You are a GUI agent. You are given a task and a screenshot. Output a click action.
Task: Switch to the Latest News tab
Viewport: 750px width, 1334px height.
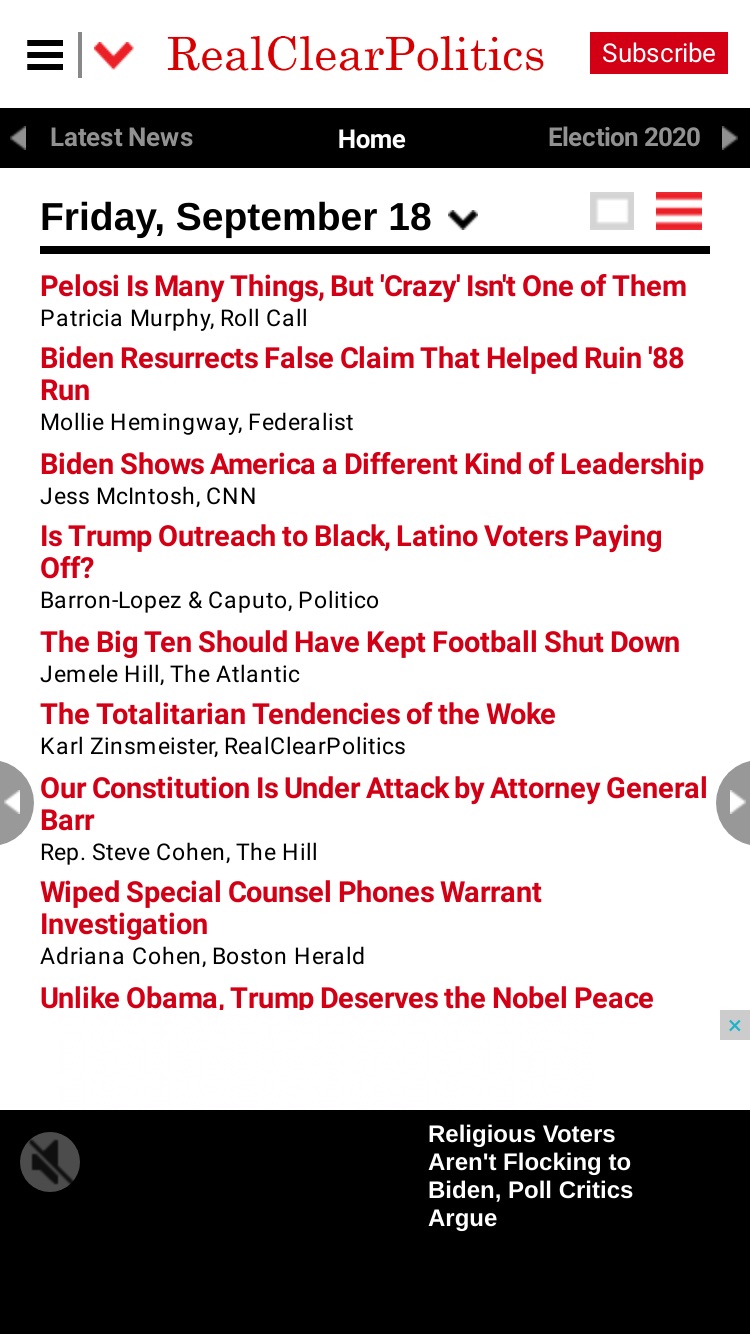pos(121,138)
